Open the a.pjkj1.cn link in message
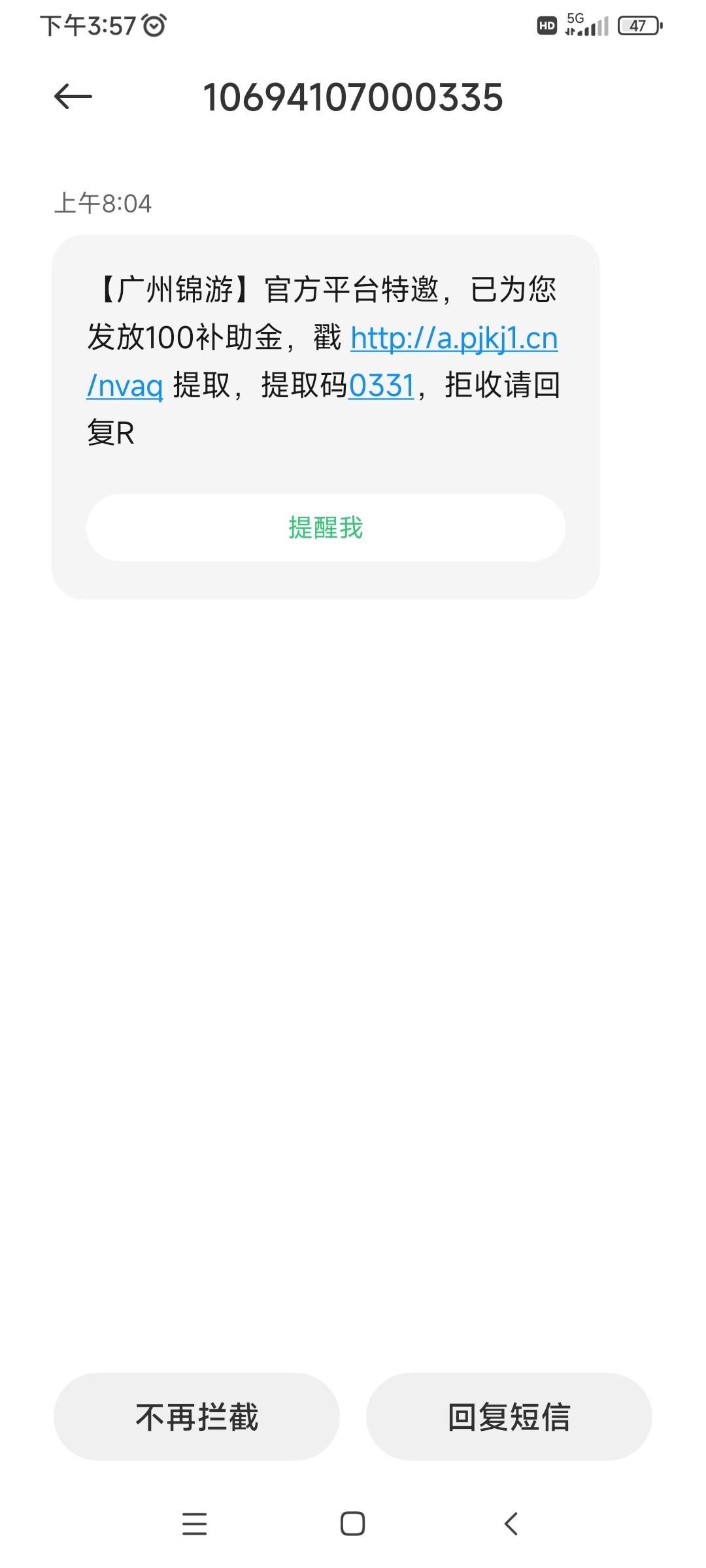The width and height of the screenshot is (706, 1568). coord(454,338)
